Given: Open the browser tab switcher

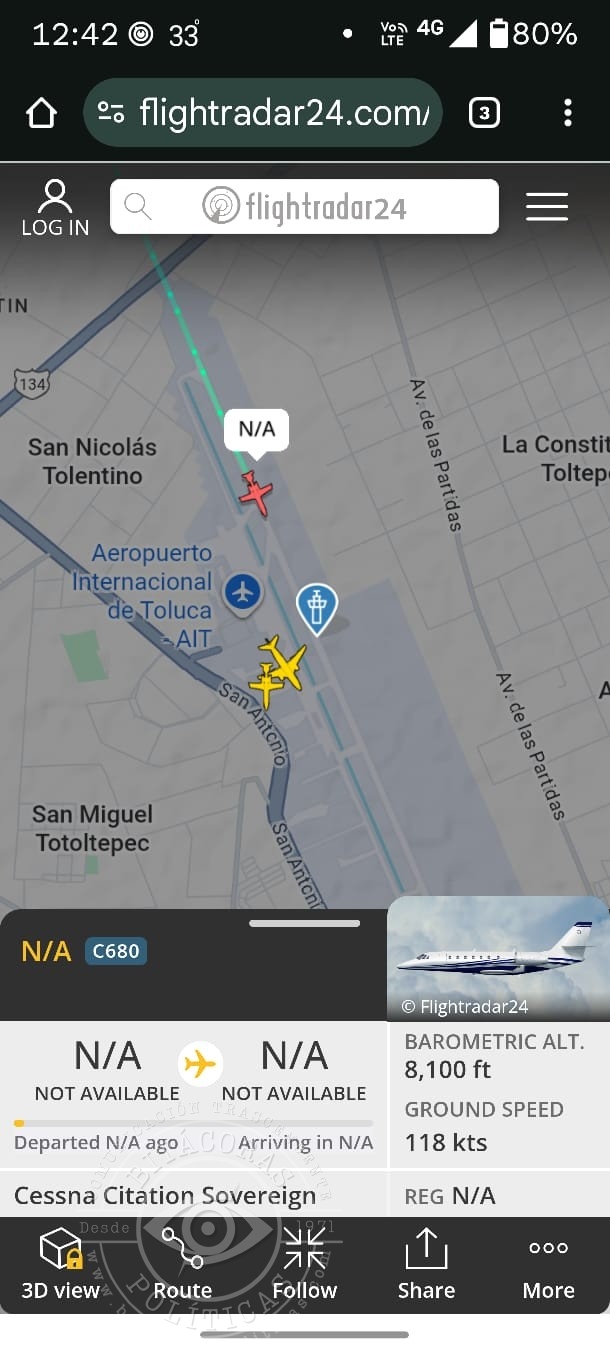Looking at the screenshot, I should (484, 113).
